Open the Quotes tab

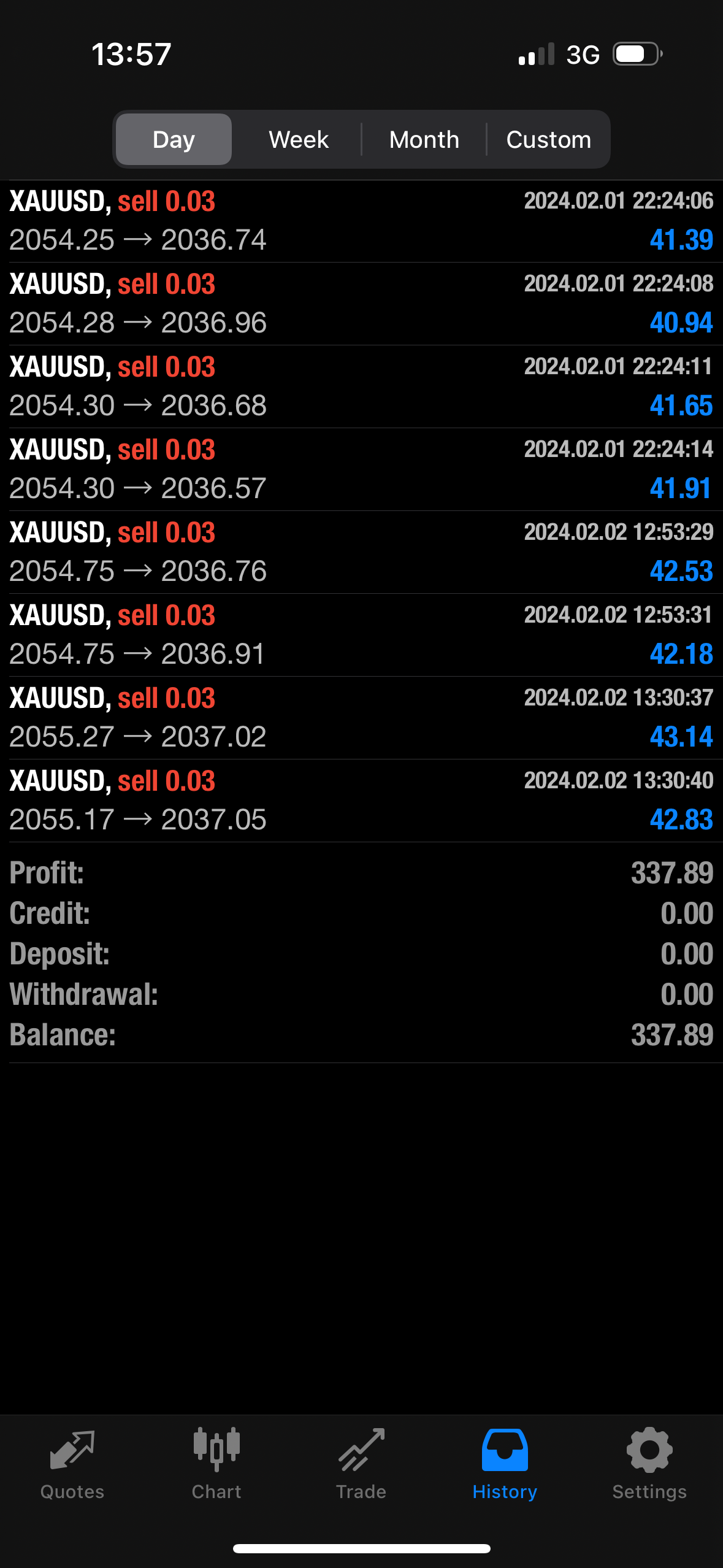[72, 1462]
